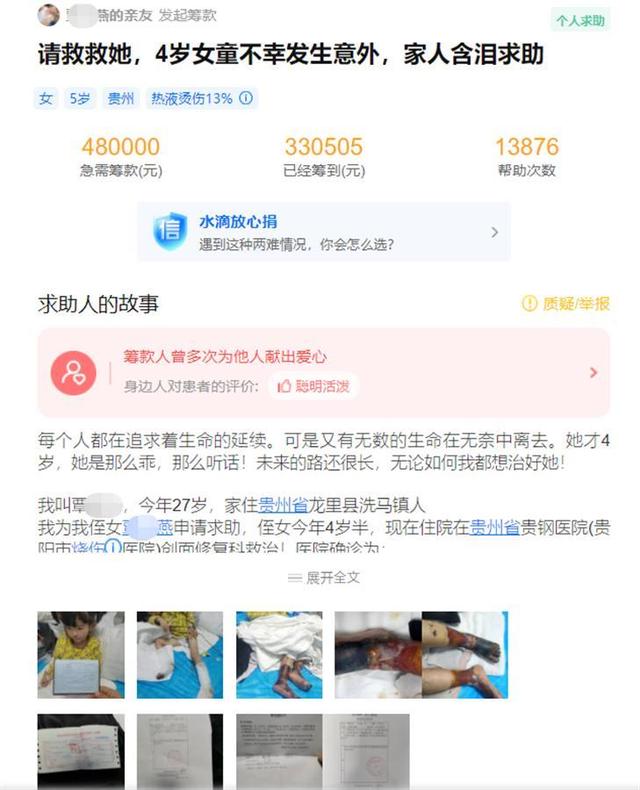Open the fundraiser's profile avatar
The height and width of the screenshot is (790, 640).
(x=47, y=15)
